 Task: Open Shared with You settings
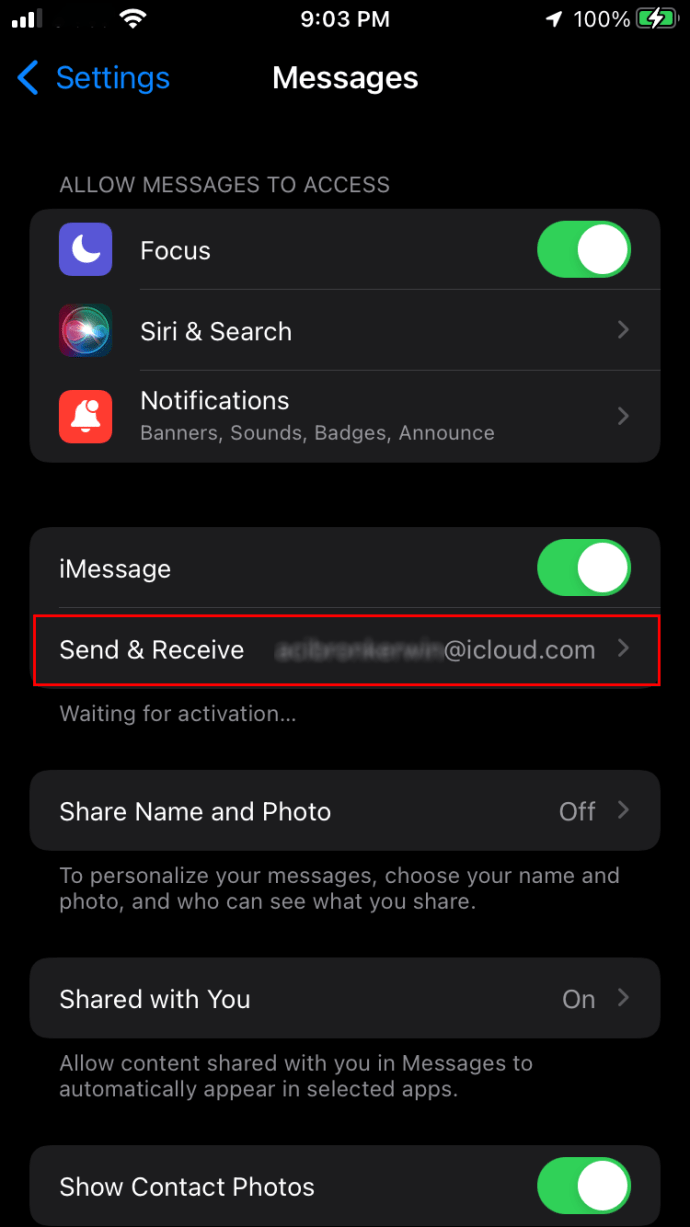tap(345, 999)
